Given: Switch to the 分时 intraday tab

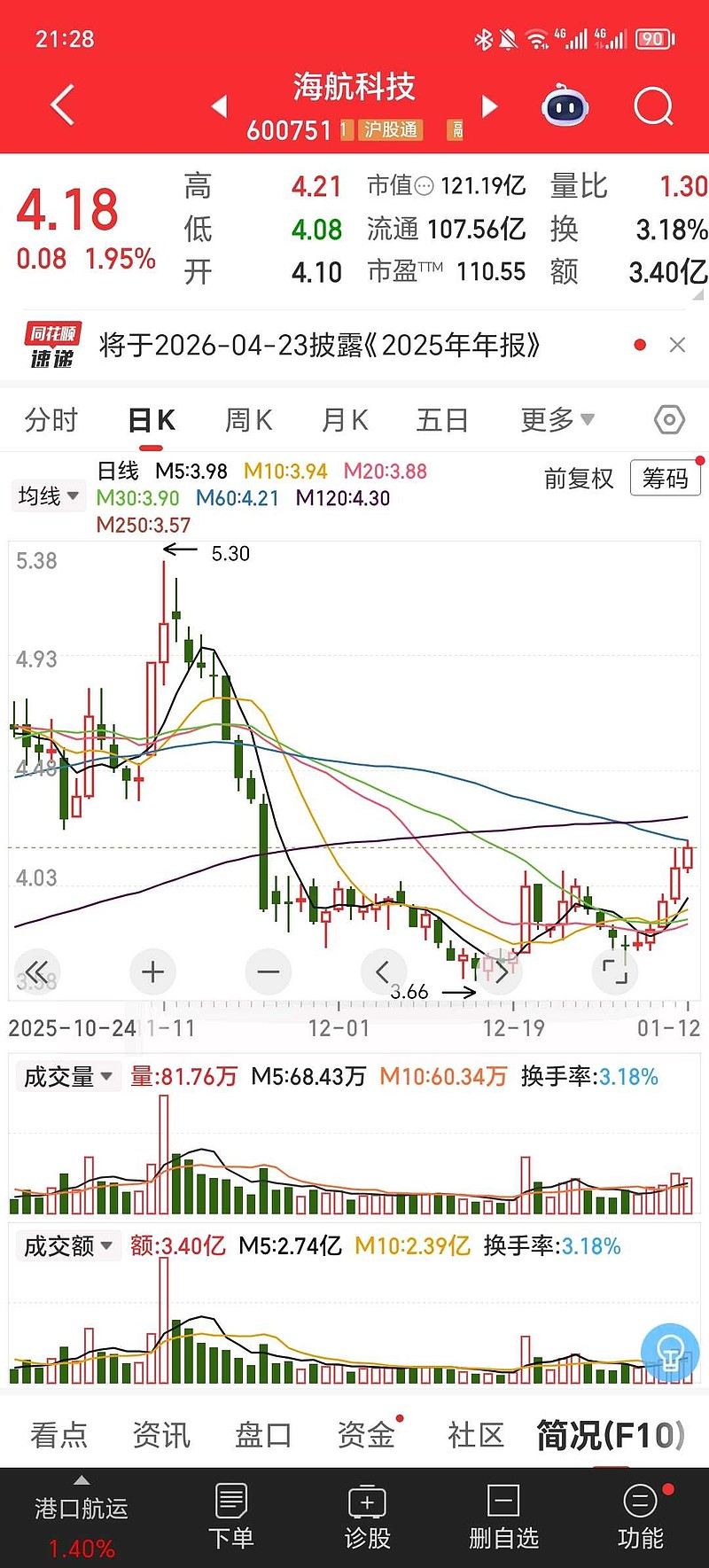Looking at the screenshot, I should pos(51,420).
